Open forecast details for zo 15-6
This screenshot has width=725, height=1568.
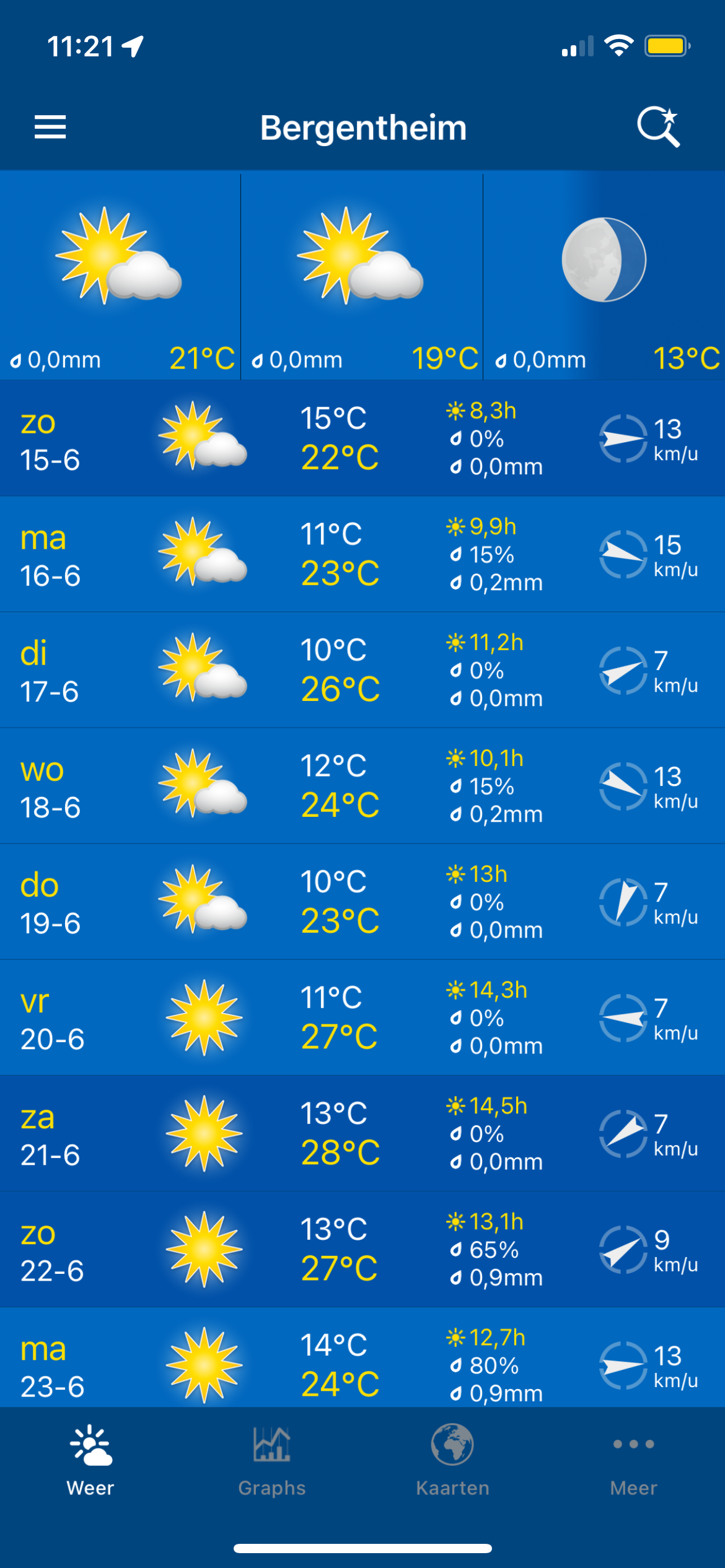coord(362,438)
